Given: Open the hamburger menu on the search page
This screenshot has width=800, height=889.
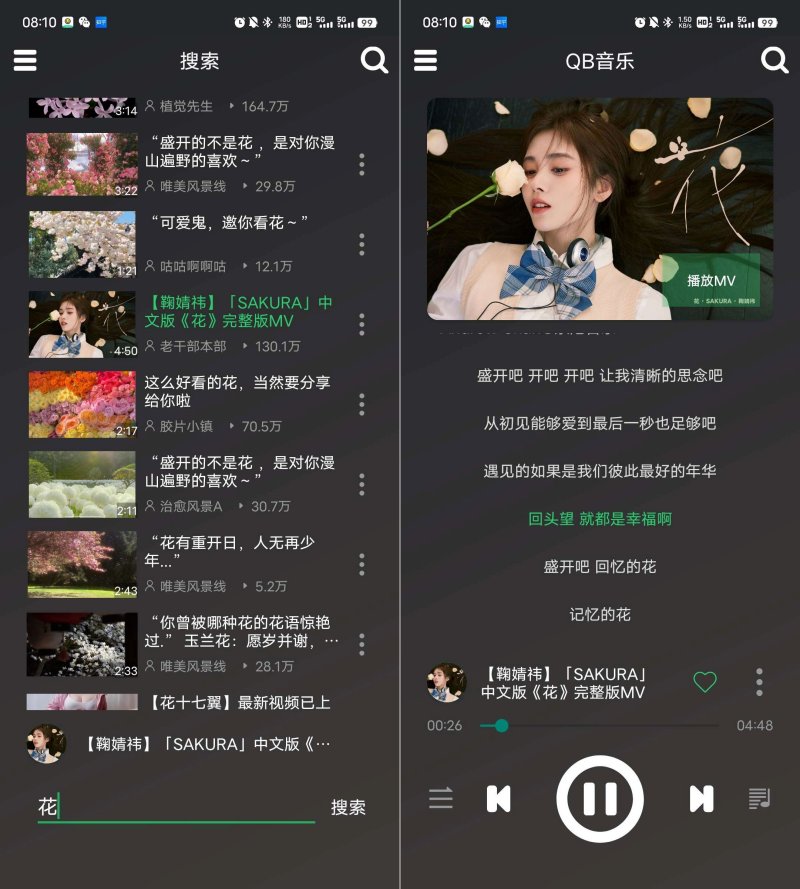Looking at the screenshot, I should tap(24, 60).
